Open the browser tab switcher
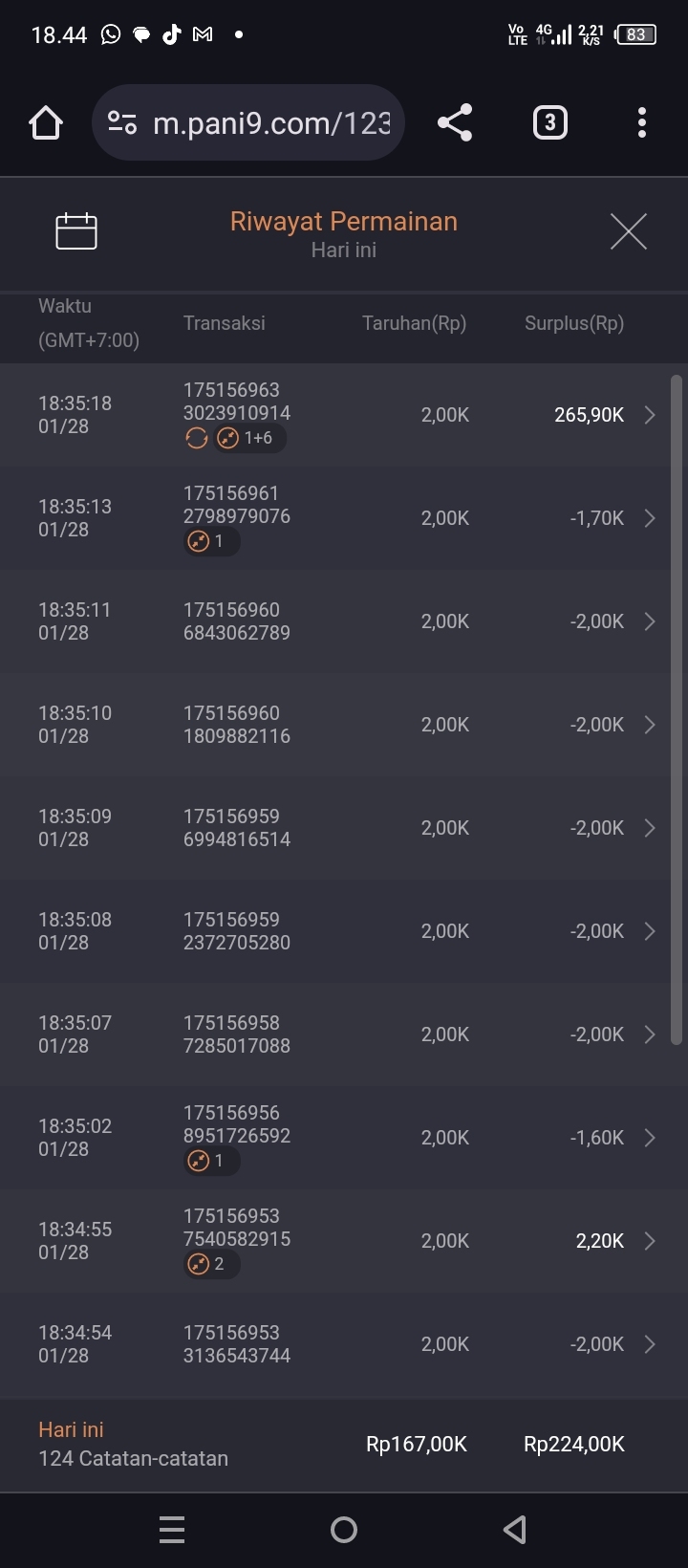This screenshot has width=688, height=1568. (549, 122)
